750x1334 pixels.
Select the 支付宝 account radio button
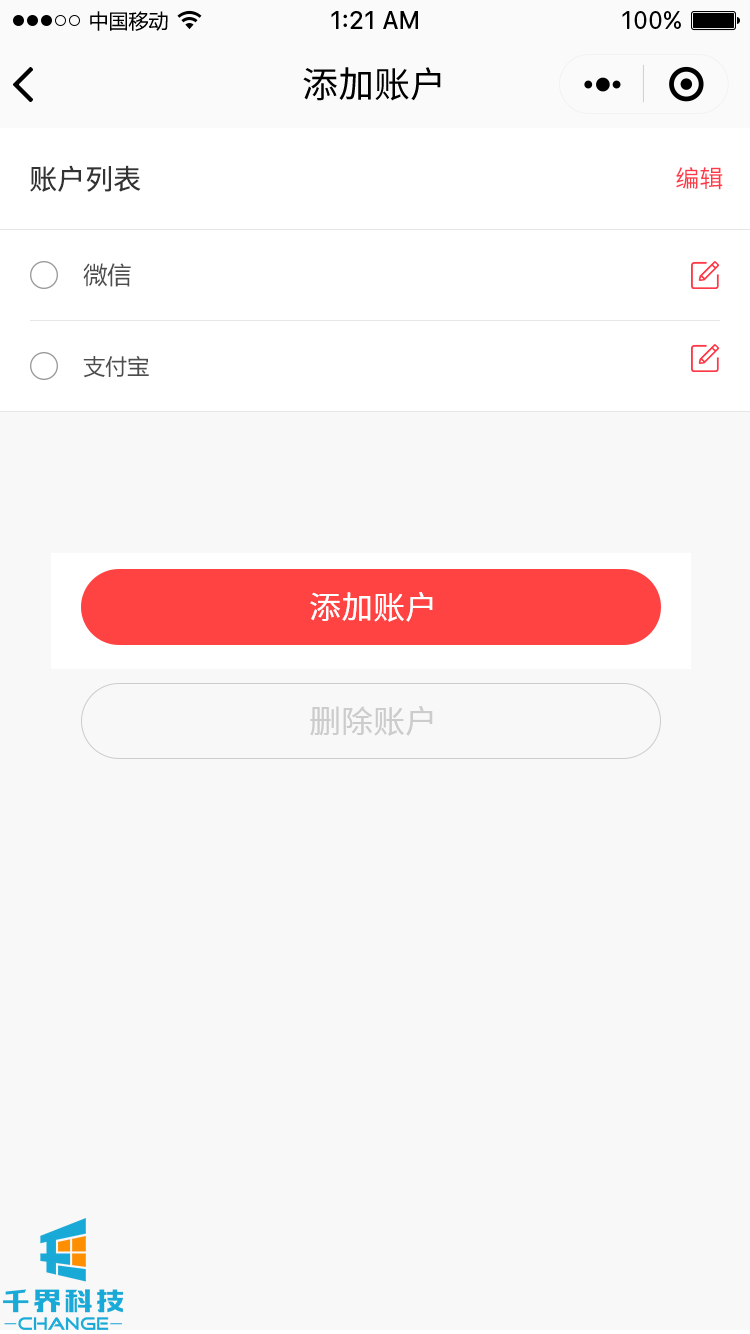point(44,367)
